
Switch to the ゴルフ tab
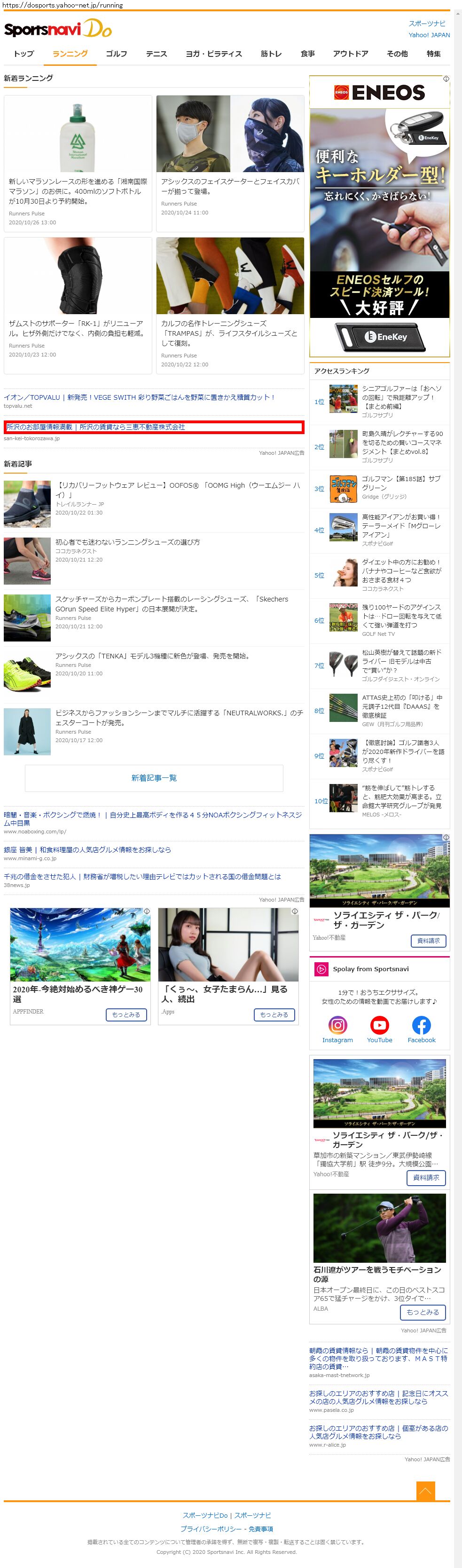click(x=116, y=54)
